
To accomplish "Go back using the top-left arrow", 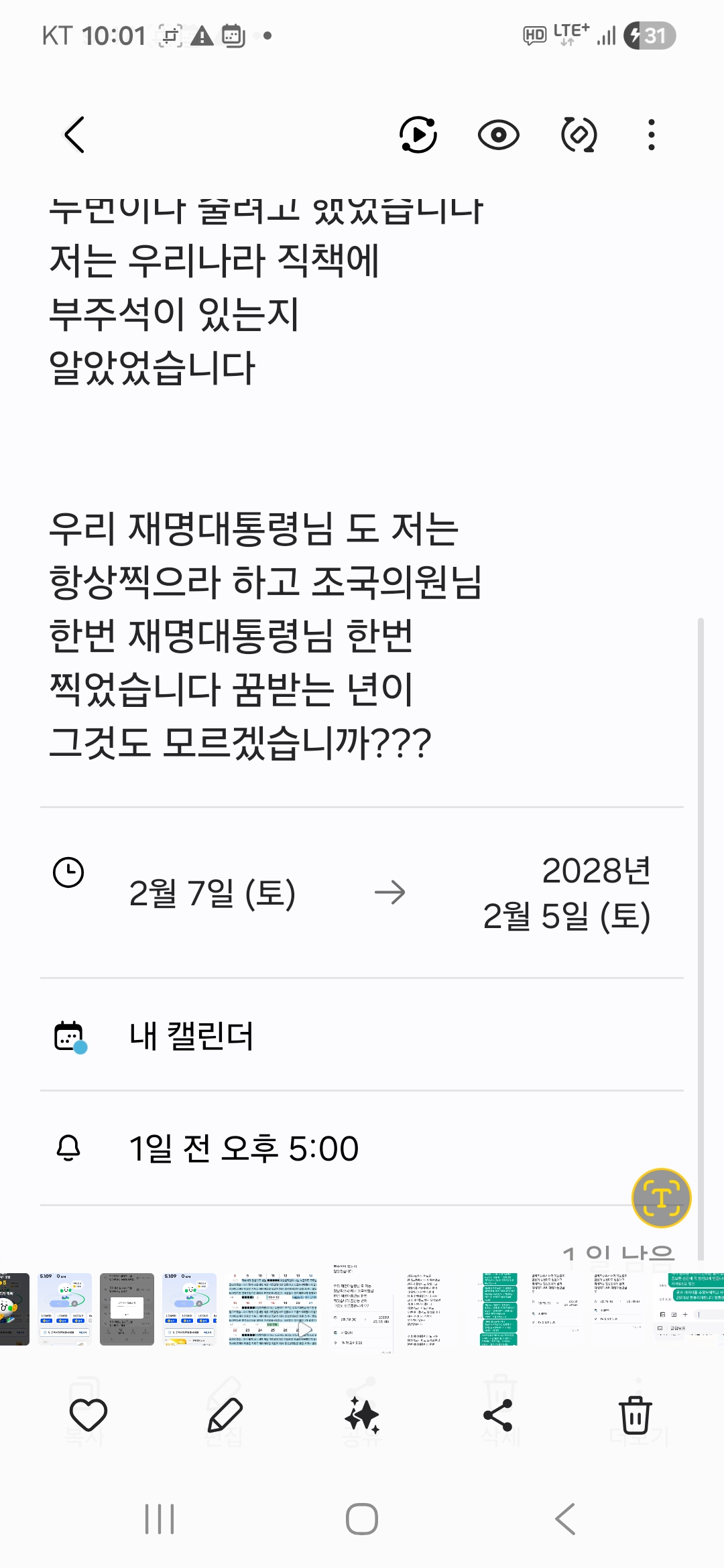I will coord(74,135).
